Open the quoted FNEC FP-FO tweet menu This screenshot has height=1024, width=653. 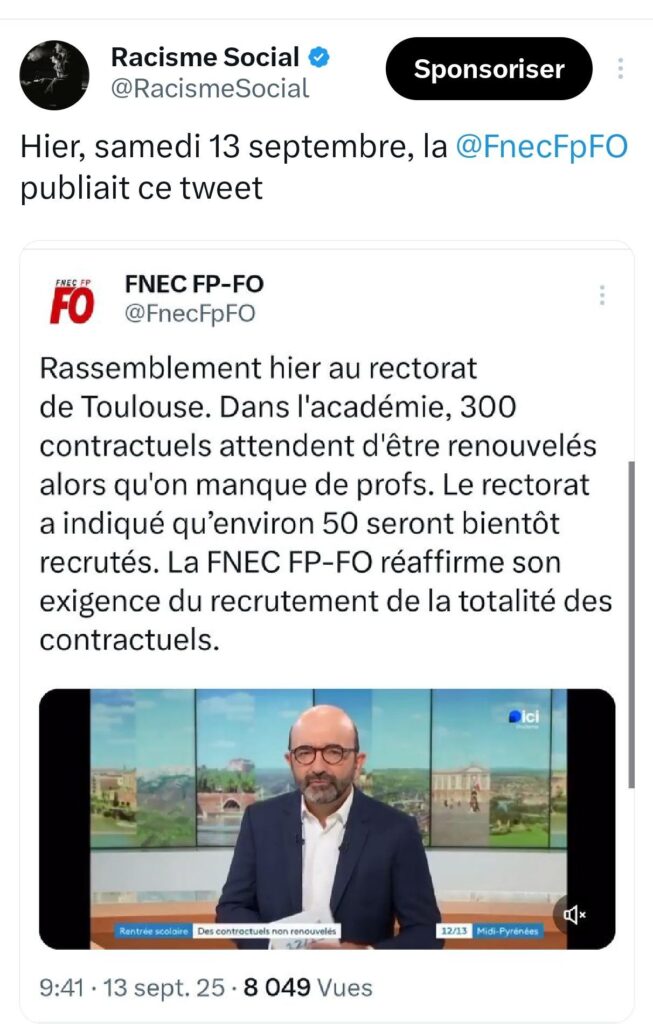[602, 295]
